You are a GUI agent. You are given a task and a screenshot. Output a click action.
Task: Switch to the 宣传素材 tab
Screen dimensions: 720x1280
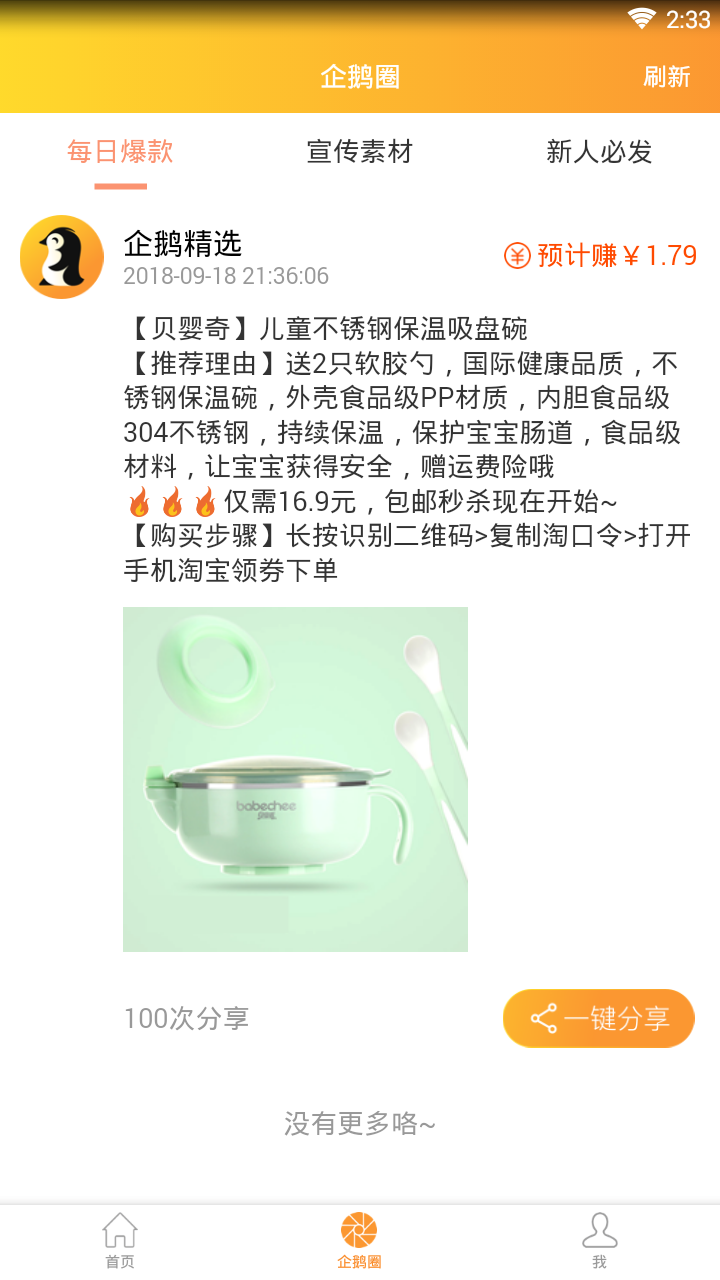[x=359, y=152]
